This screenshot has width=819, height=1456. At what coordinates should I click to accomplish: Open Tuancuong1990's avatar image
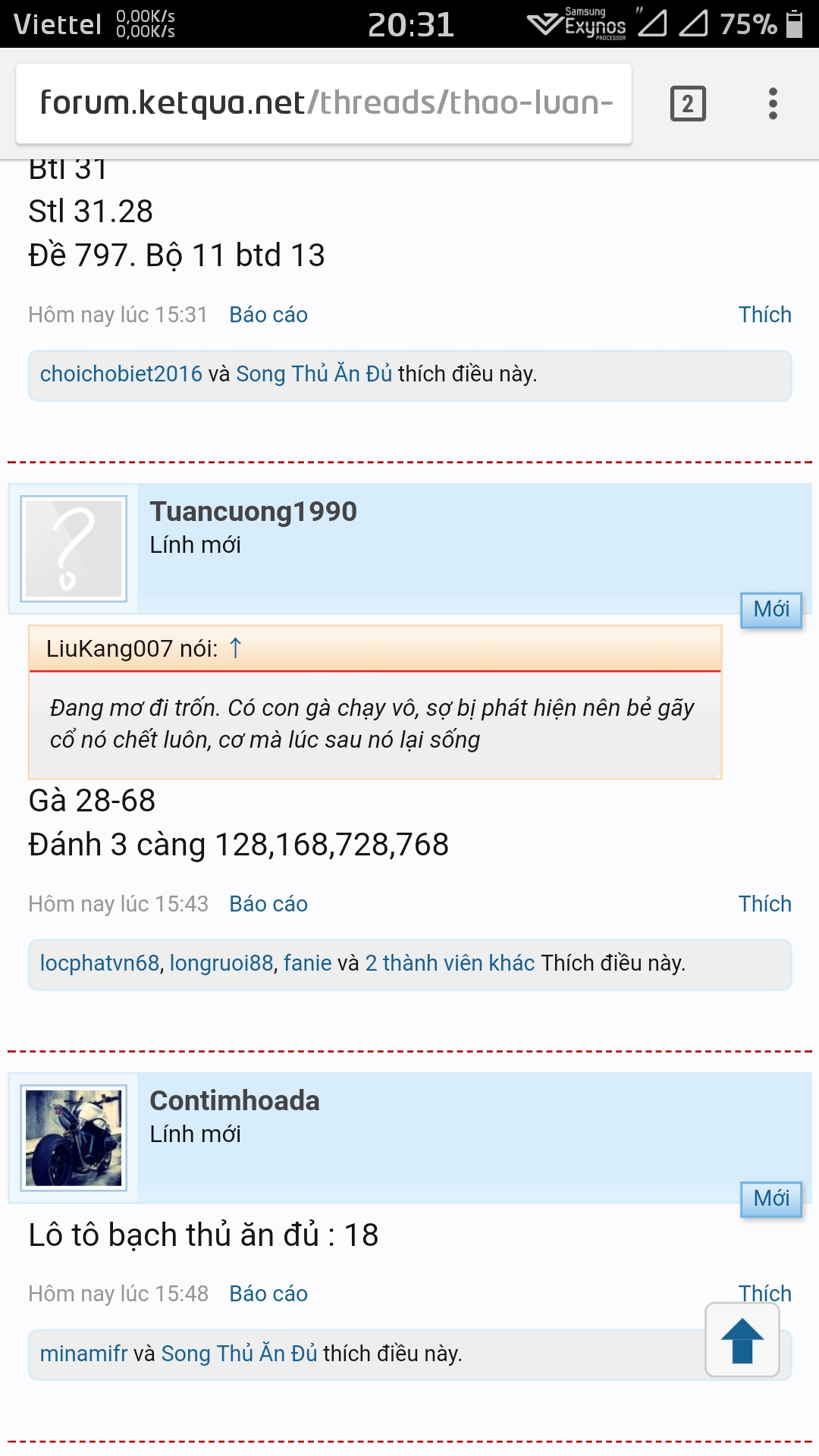[74, 549]
